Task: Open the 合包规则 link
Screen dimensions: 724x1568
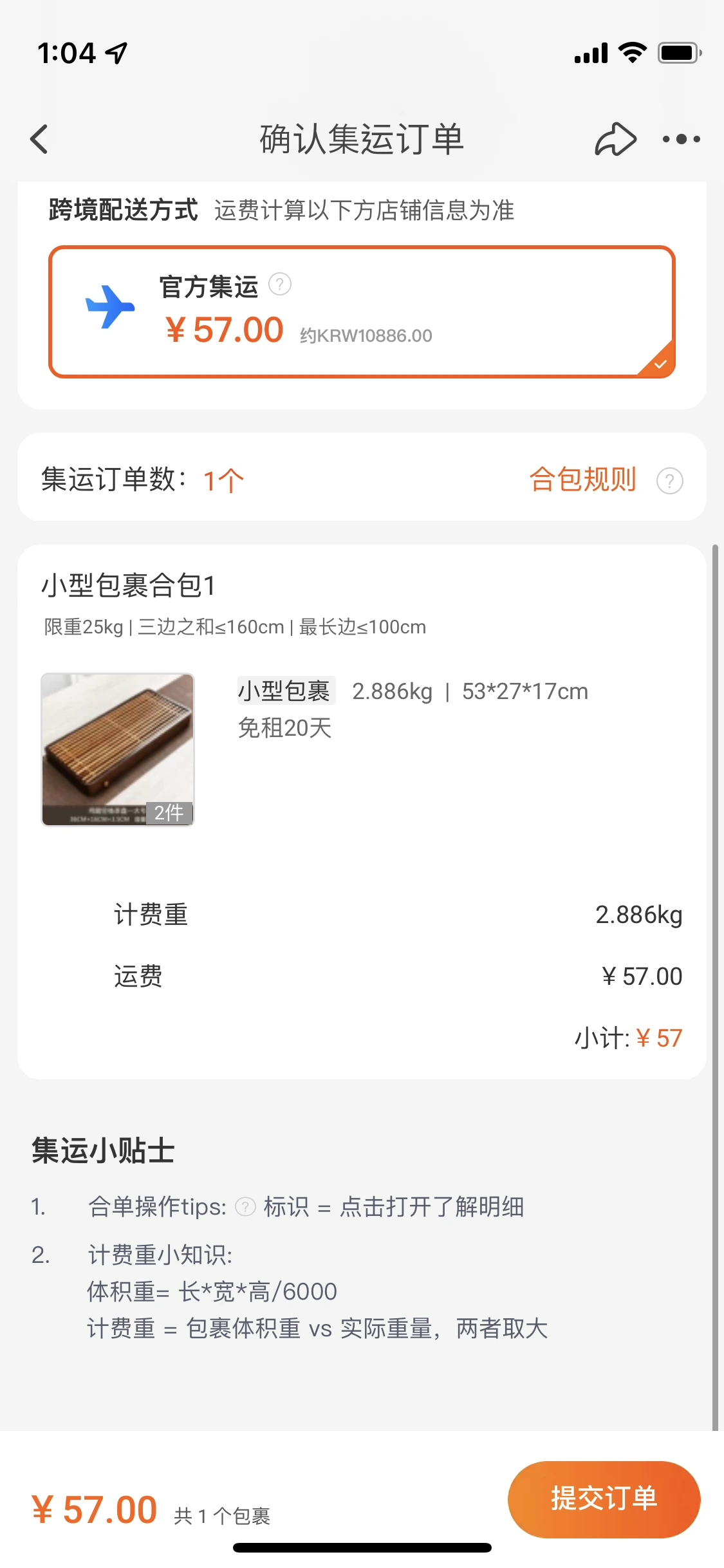Action: click(582, 480)
